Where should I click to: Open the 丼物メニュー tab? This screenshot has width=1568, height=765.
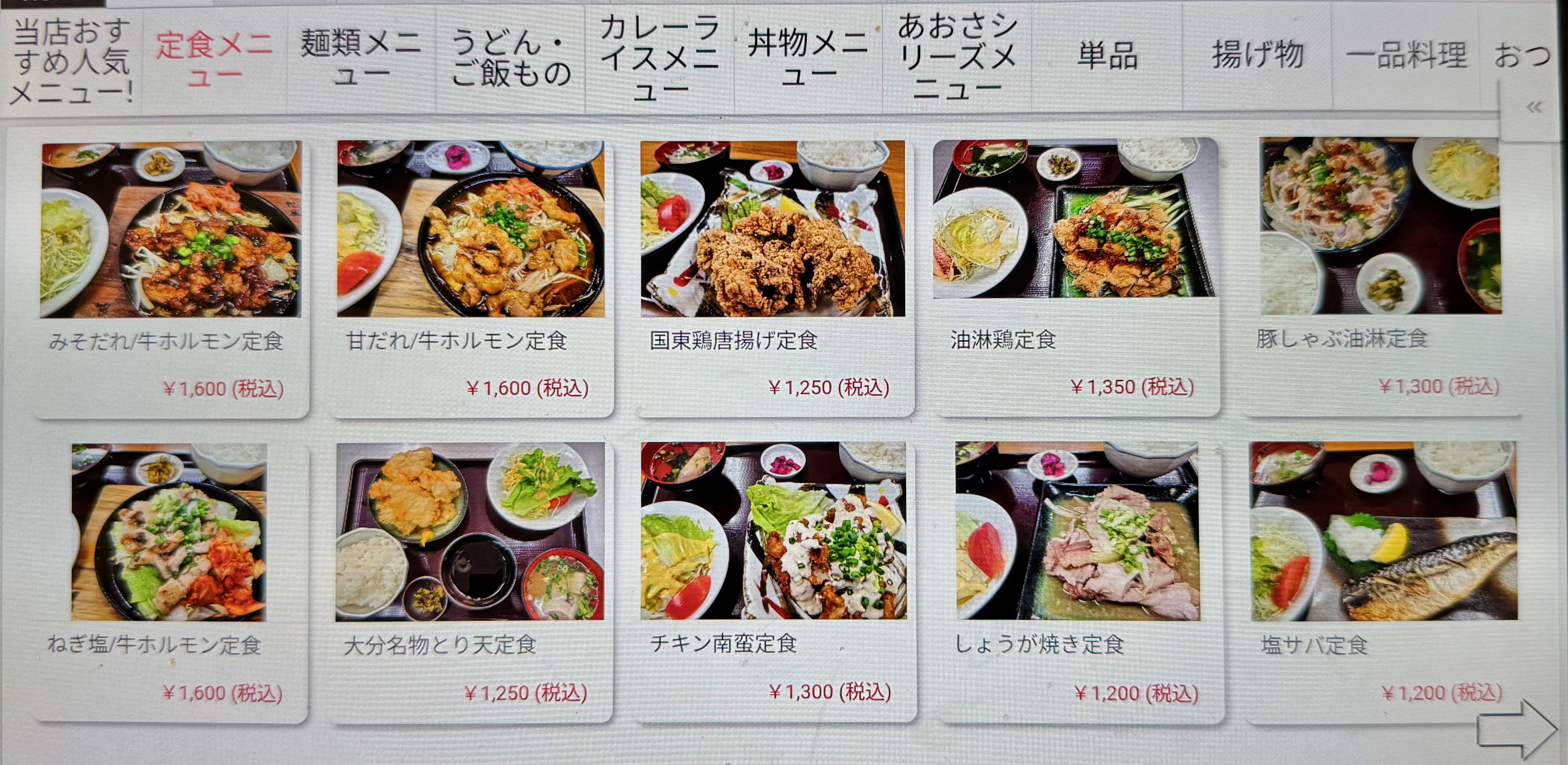[x=808, y=58]
